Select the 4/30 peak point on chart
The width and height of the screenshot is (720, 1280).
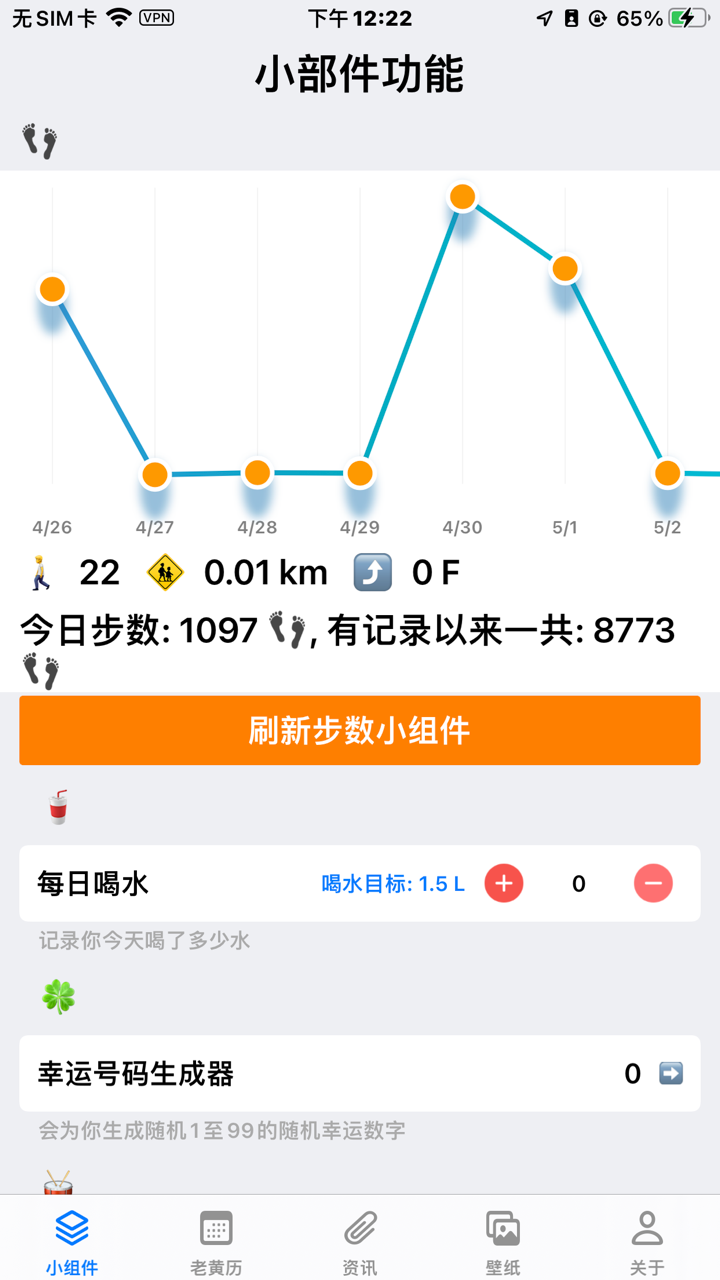click(x=462, y=196)
